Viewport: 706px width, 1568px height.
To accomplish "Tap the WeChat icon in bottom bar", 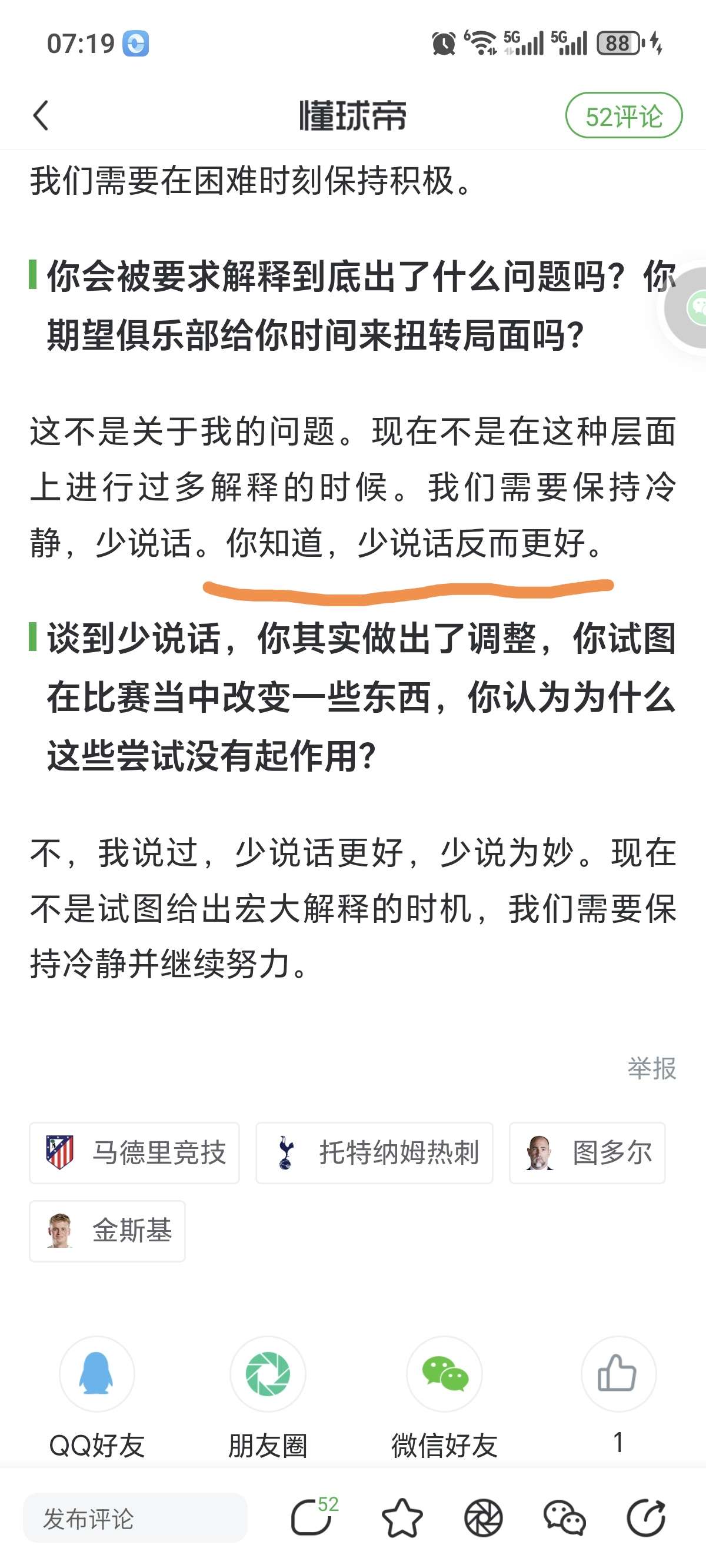I will [x=564, y=1518].
